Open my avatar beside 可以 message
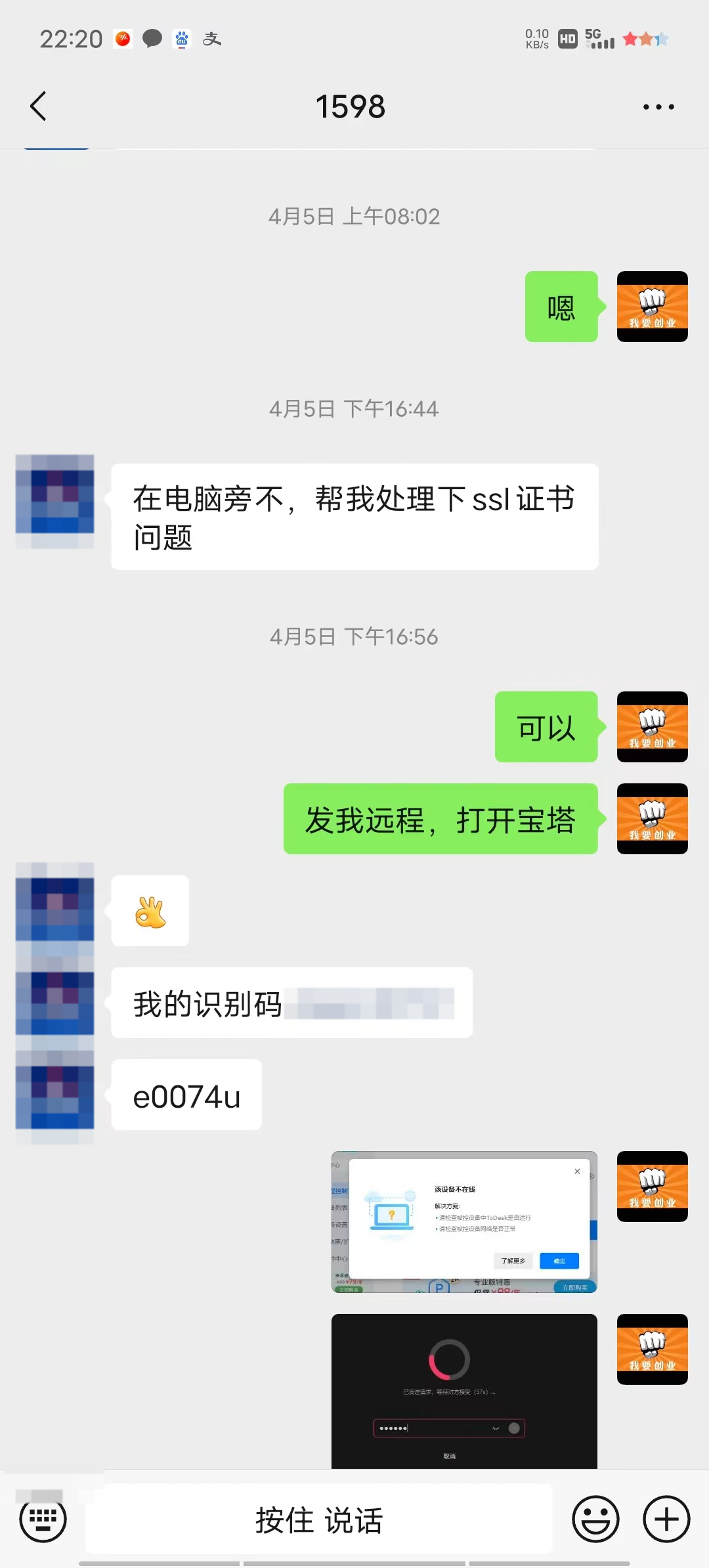 click(x=652, y=727)
